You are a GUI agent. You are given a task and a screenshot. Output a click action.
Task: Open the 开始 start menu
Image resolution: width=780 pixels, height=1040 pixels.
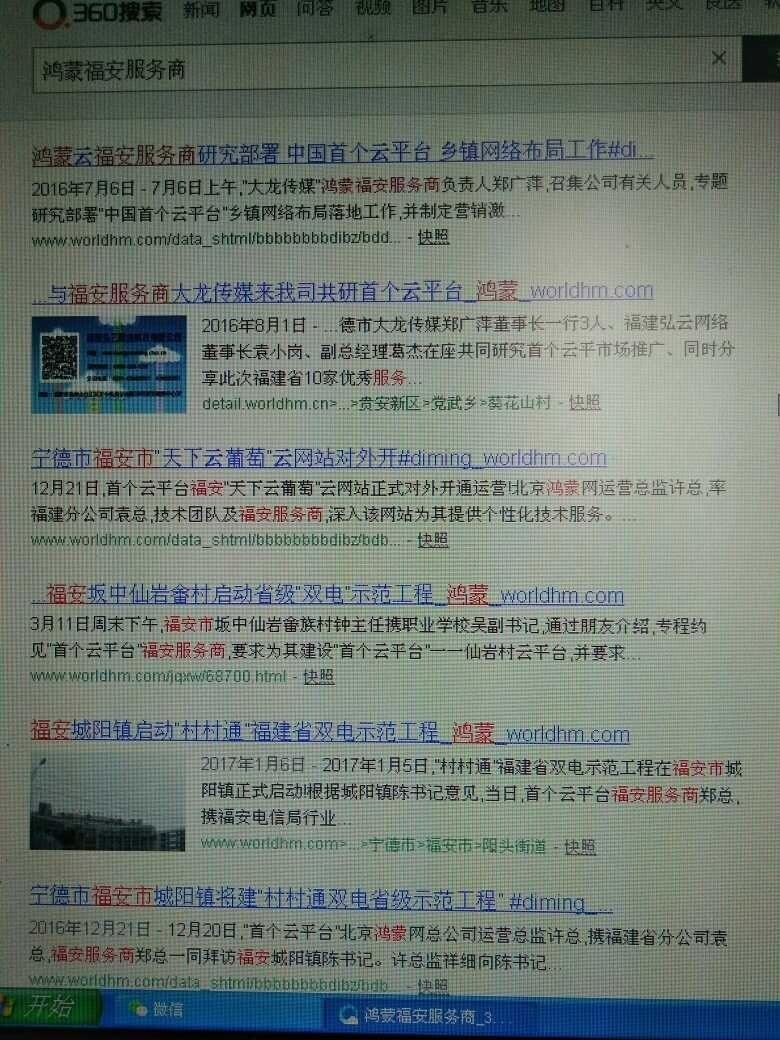tap(50, 1008)
